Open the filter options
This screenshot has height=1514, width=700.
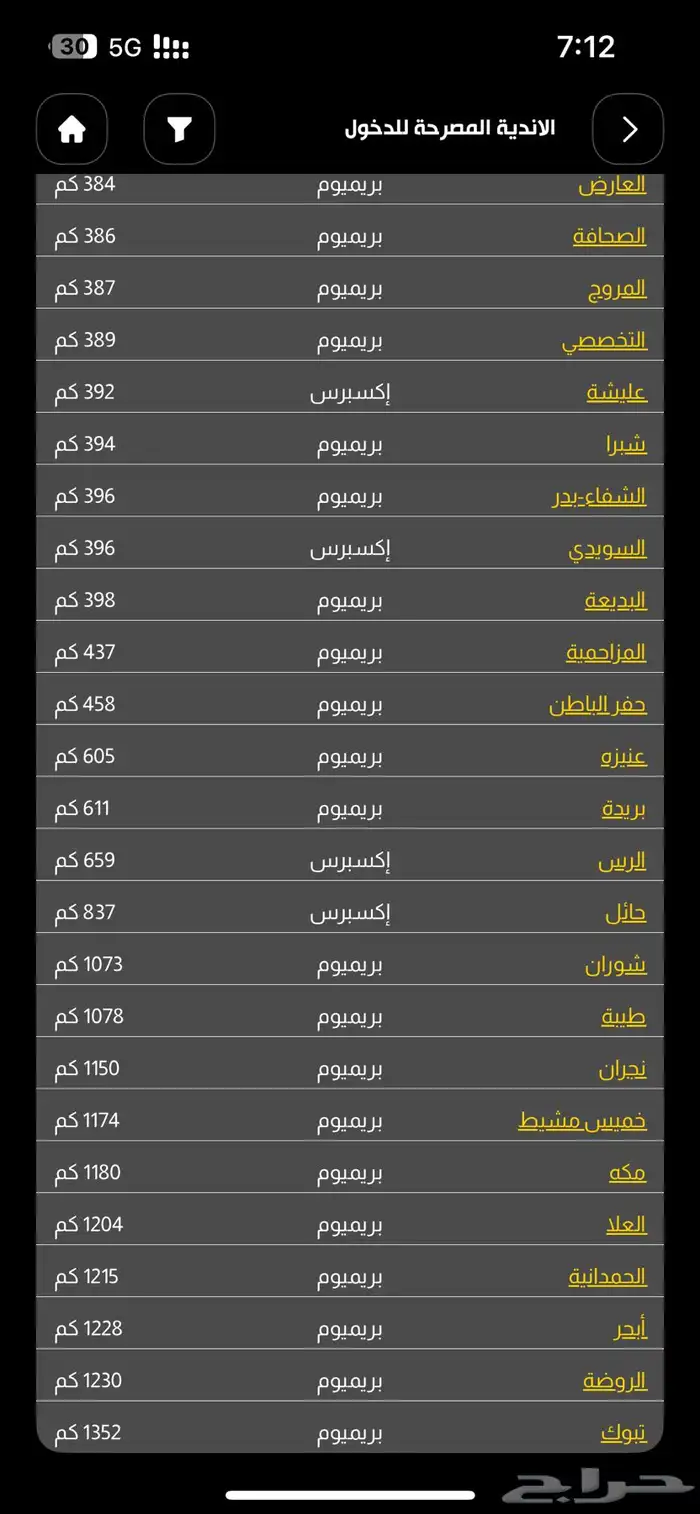(x=179, y=129)
